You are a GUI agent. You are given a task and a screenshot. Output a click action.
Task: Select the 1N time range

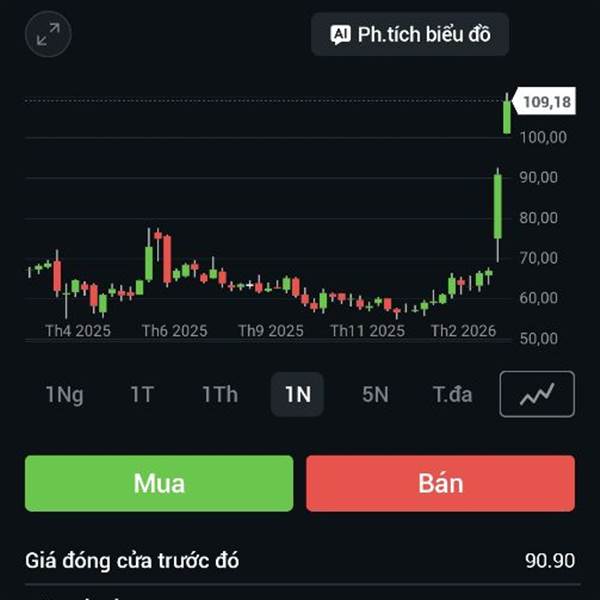[297, 394]
